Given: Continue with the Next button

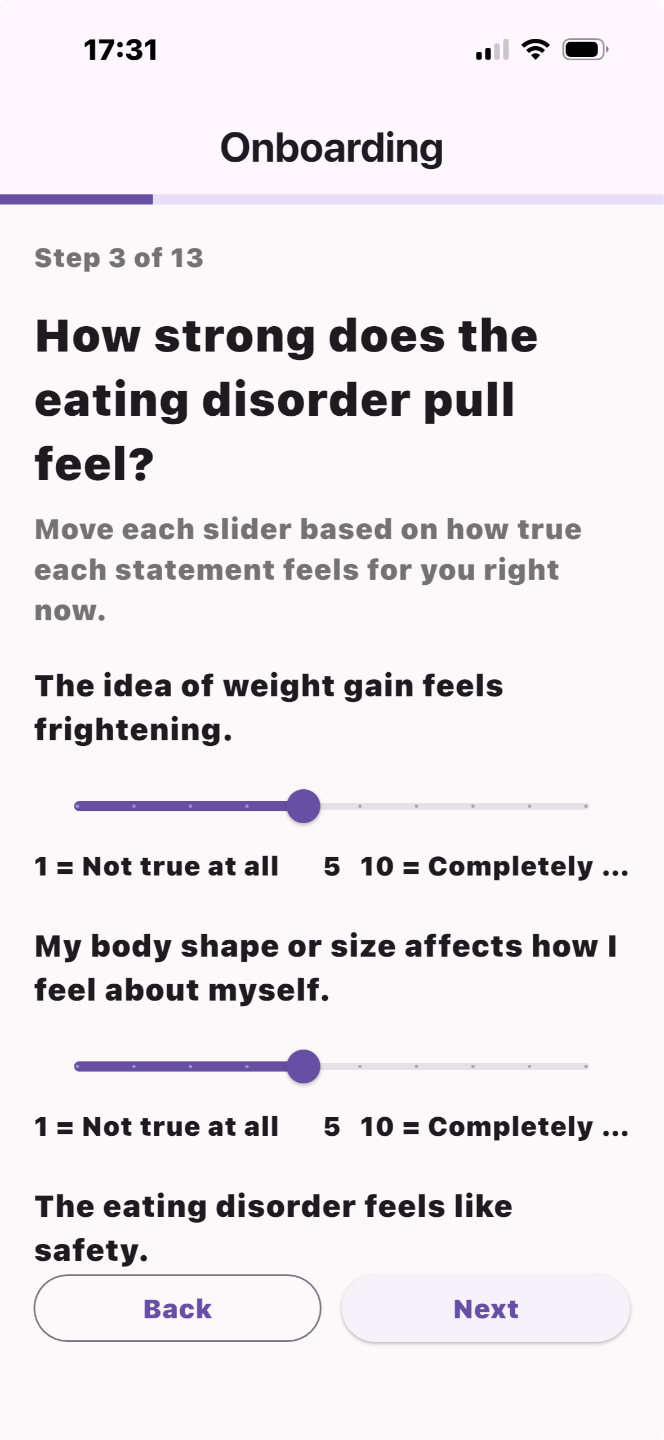Looking at the screenshot, I should coord(486,1308).
